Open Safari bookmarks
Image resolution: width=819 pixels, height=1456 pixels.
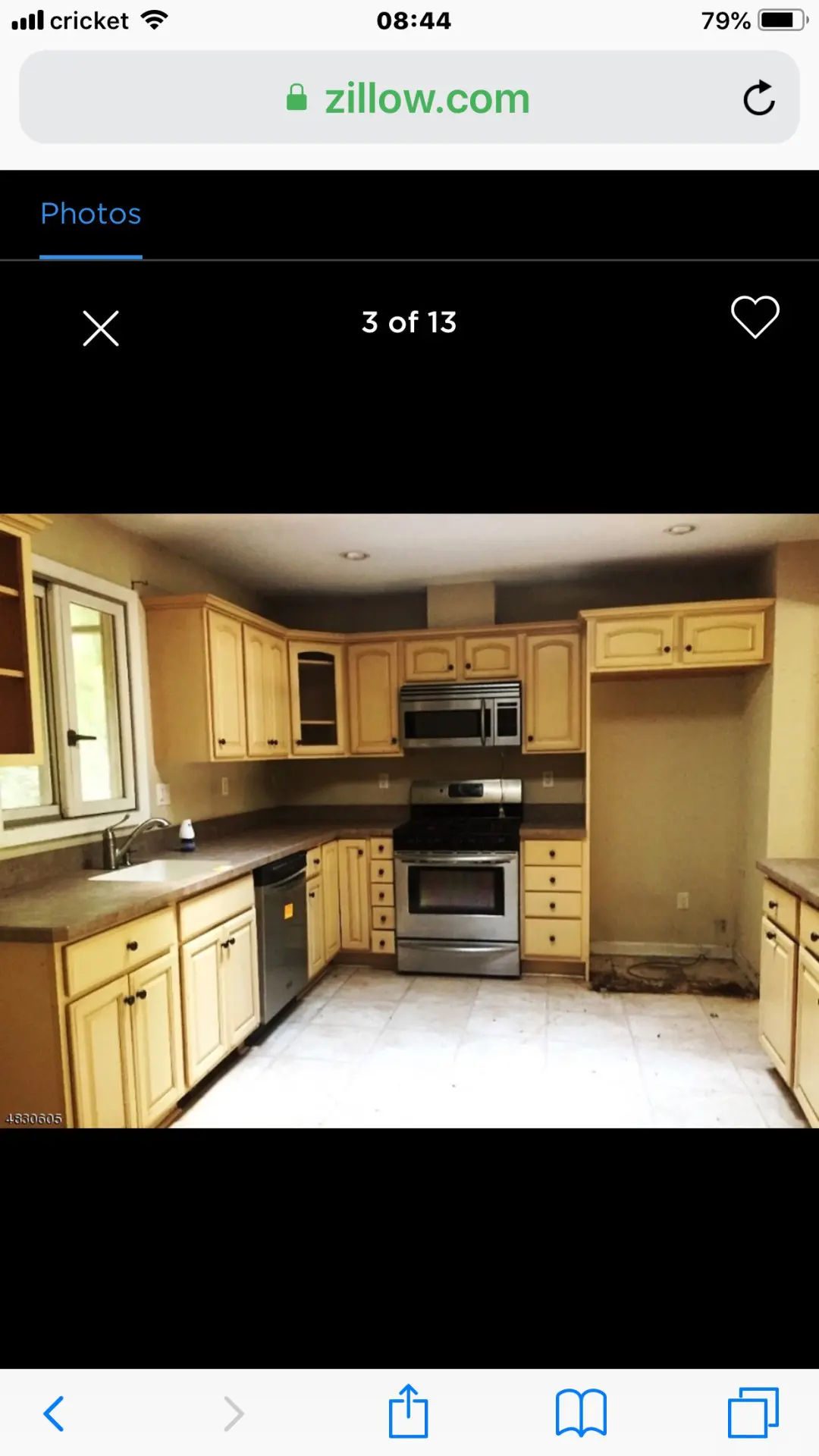(x=581, y=1413)
